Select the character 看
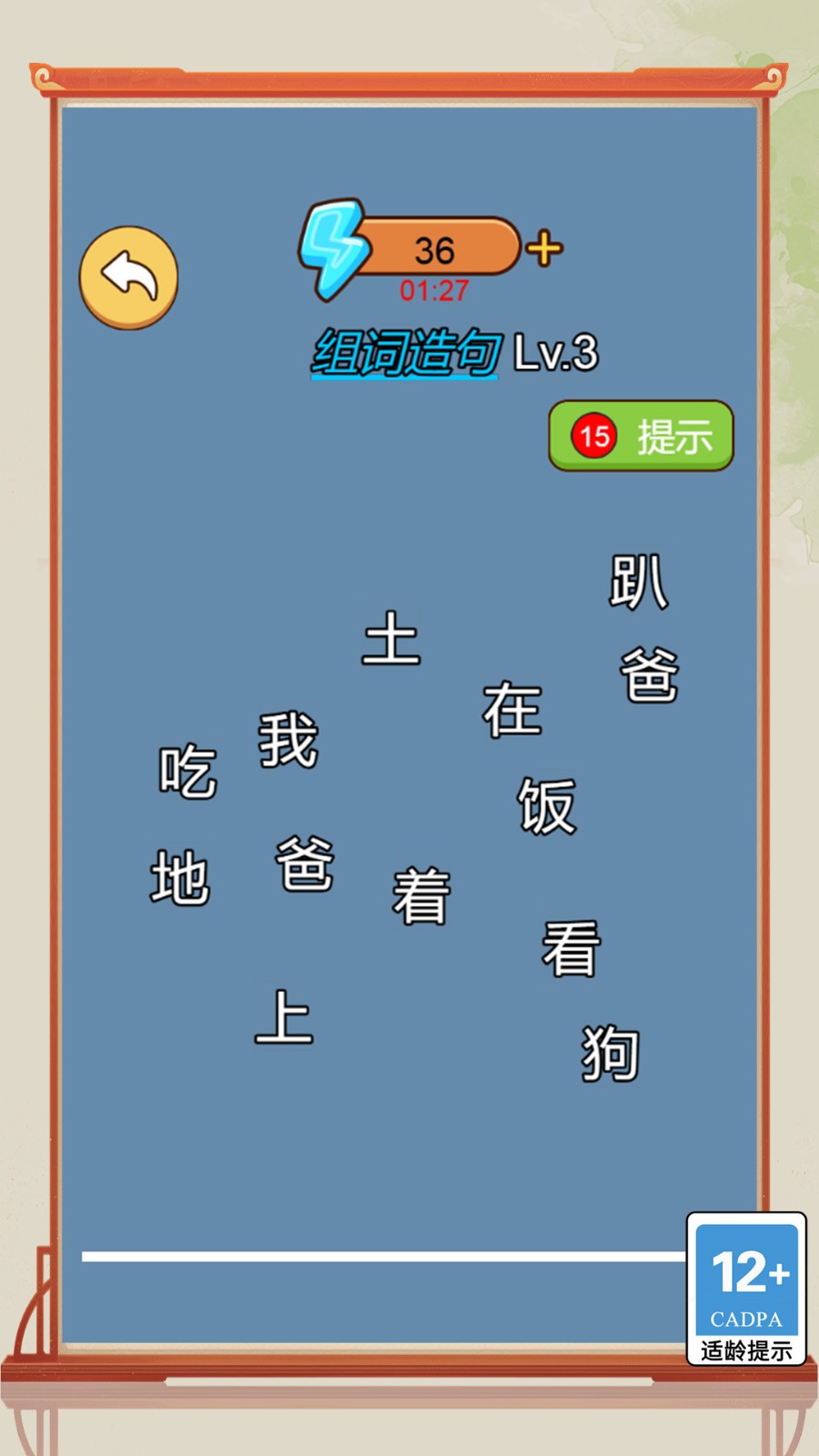This screenshot has width=819, height=1456. pos(571,948)
